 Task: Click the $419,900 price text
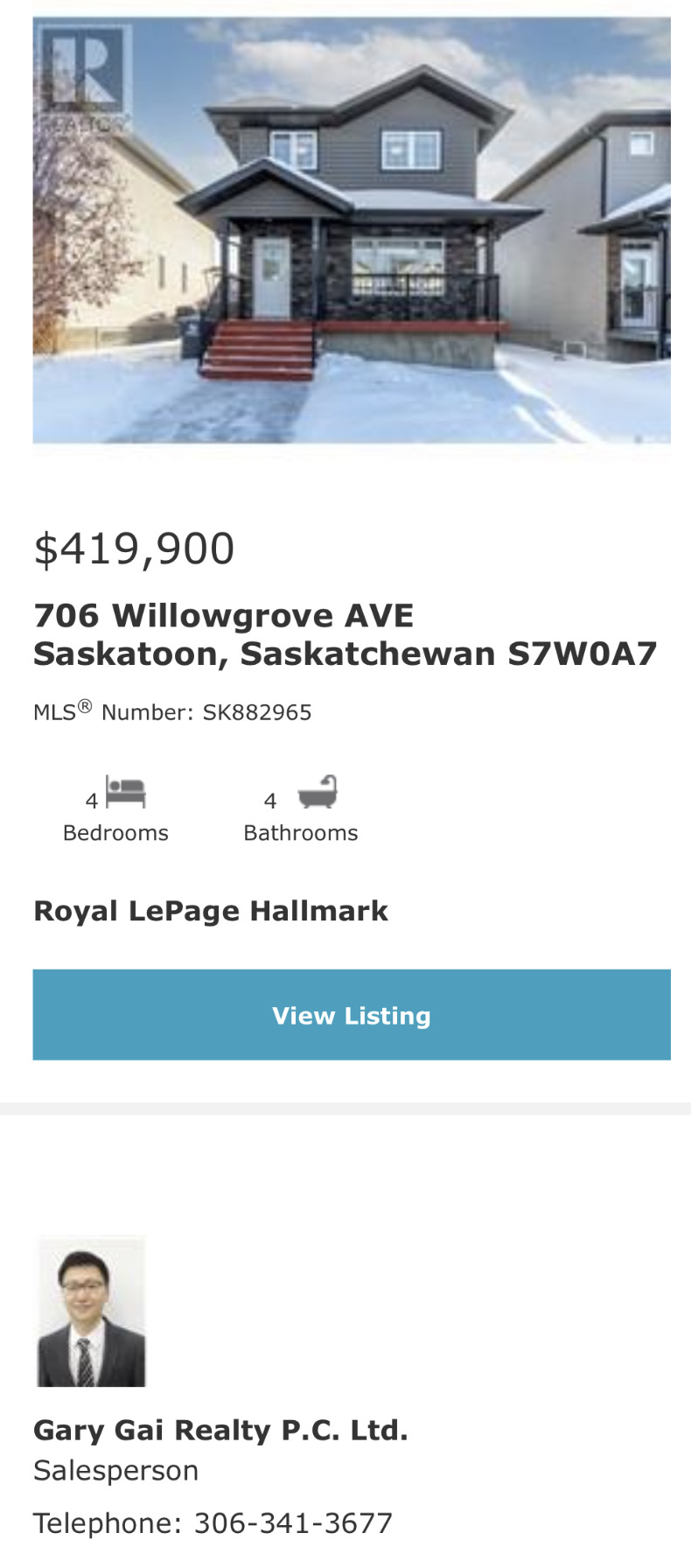pos(133,549)
